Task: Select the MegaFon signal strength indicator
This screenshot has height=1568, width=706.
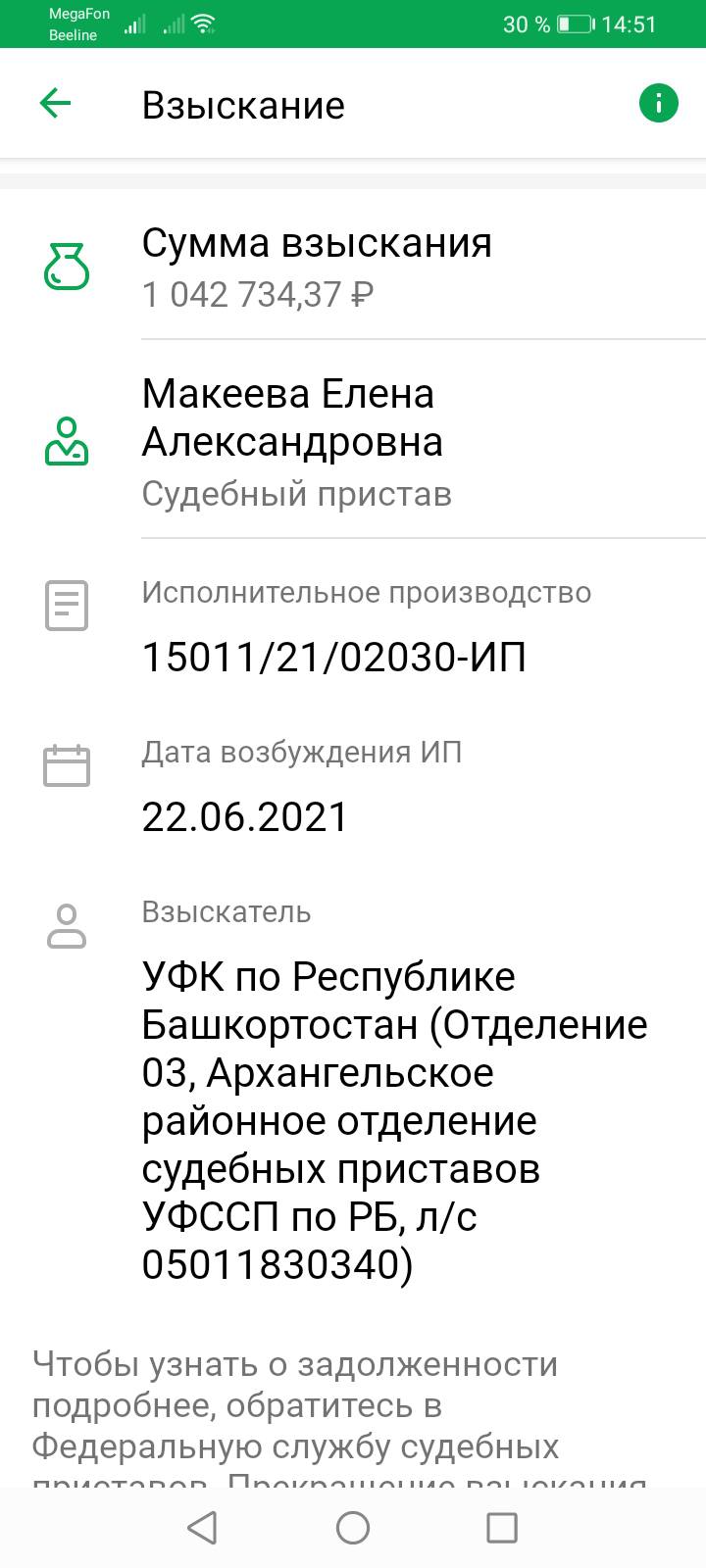Action: (133, 24)
